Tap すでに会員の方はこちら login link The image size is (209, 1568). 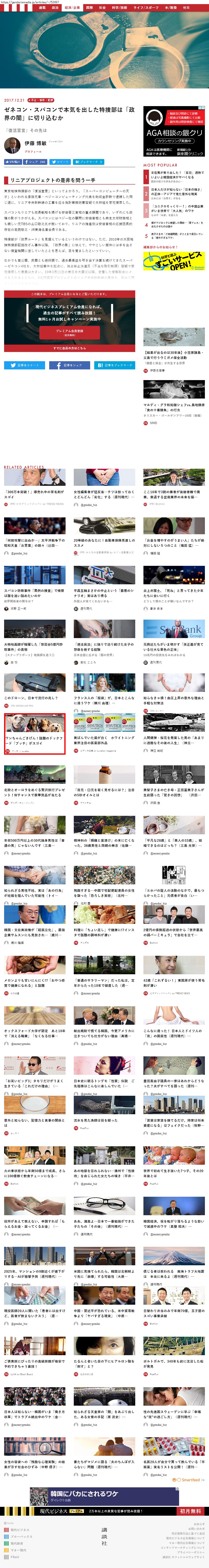point(69,348)
